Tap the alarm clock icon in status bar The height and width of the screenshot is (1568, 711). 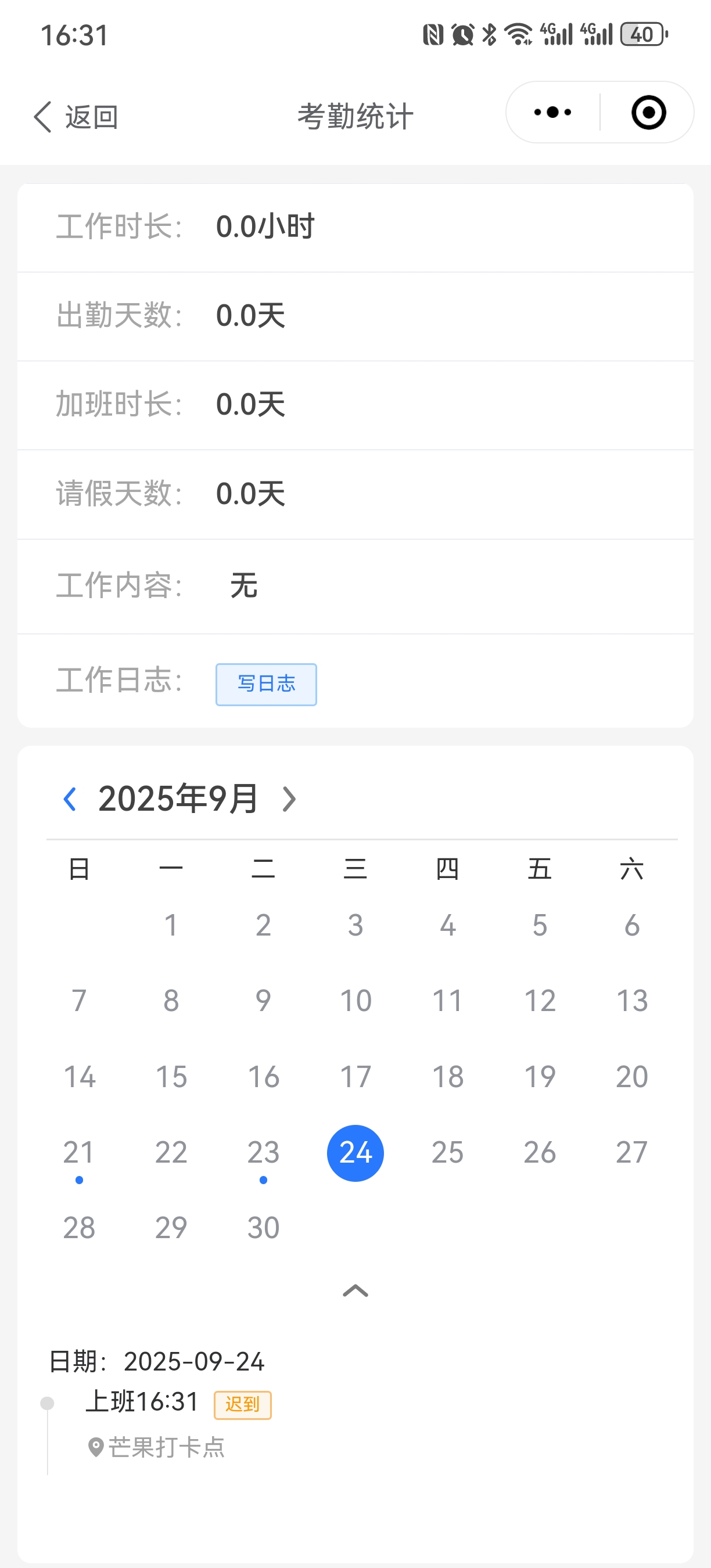[x=461, y=35]
